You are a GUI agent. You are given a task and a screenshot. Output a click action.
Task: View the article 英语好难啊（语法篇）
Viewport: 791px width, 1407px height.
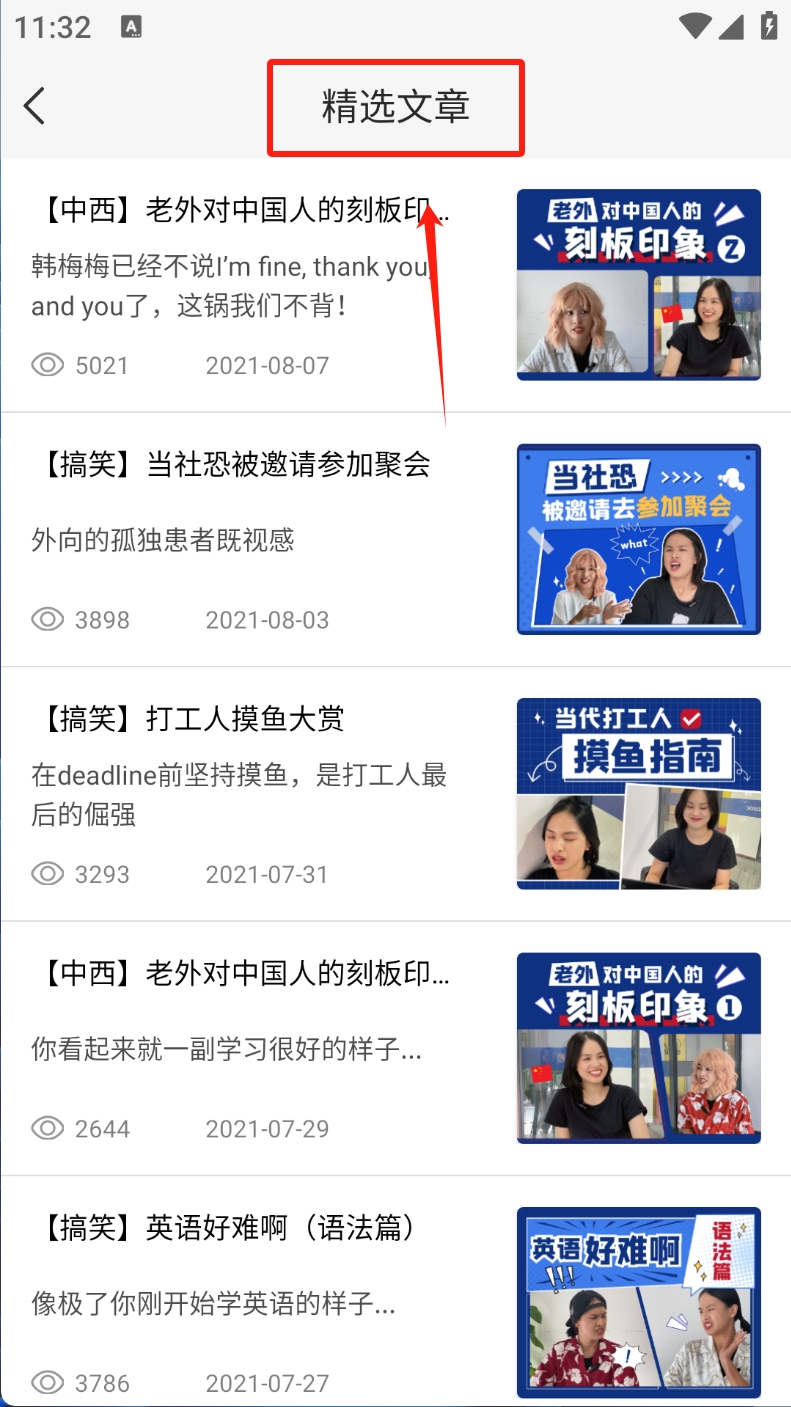395,1292
